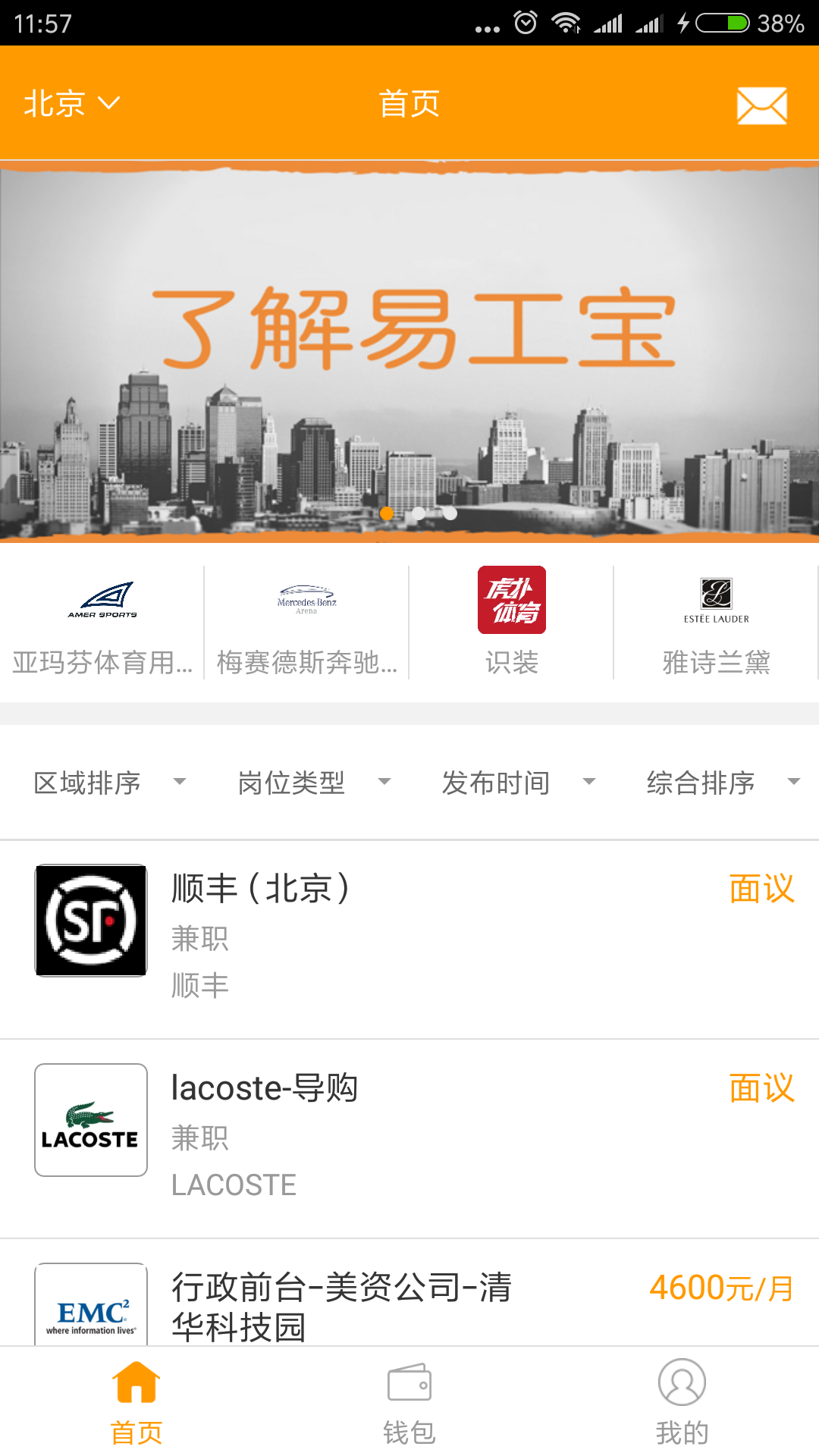
Task: Select the 首页 bottom tab
Action: pyautogui.click(x=136, y=1401)
